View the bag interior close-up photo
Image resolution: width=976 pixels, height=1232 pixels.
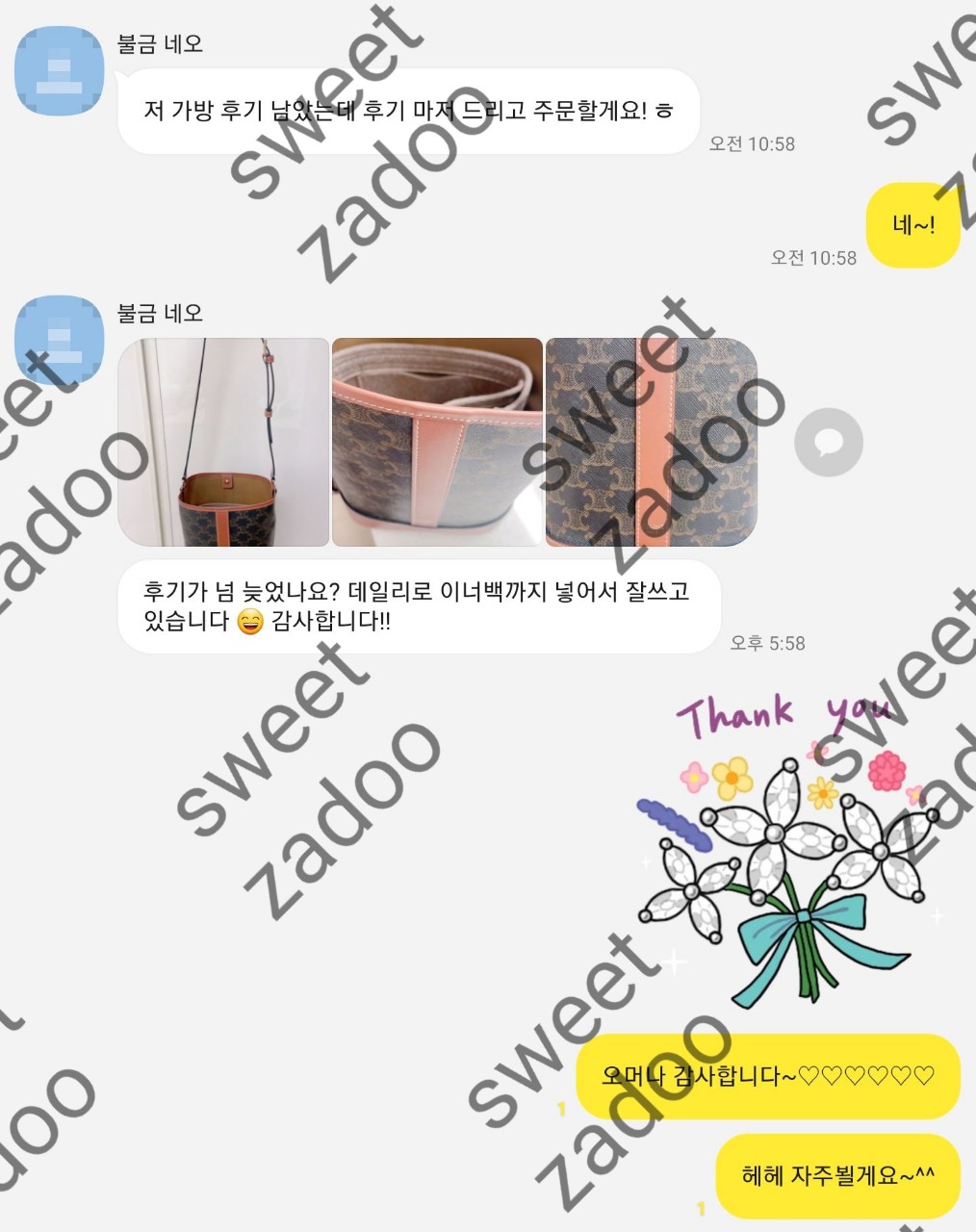(x=437, y=442)
